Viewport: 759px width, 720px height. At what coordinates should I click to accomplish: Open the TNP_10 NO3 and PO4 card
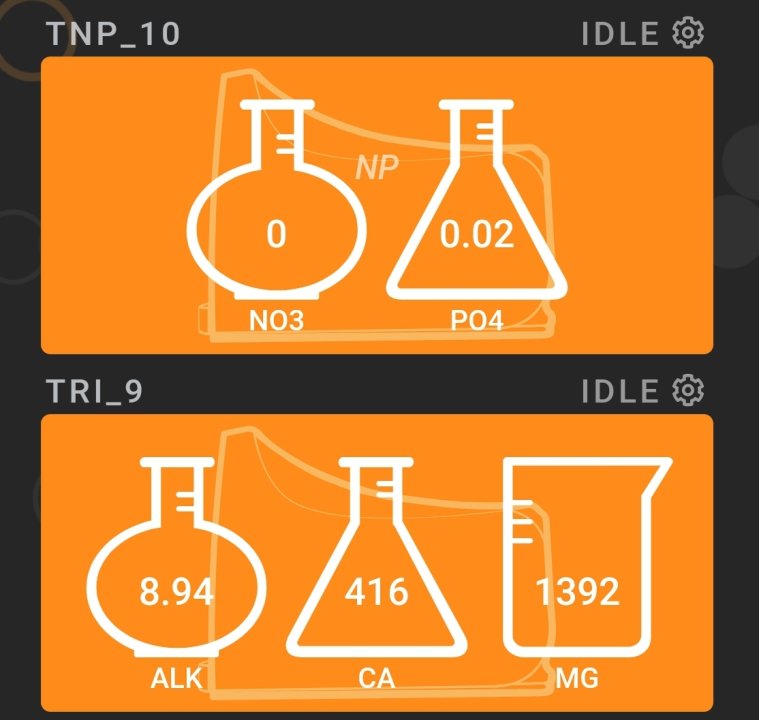coord(376,205)
